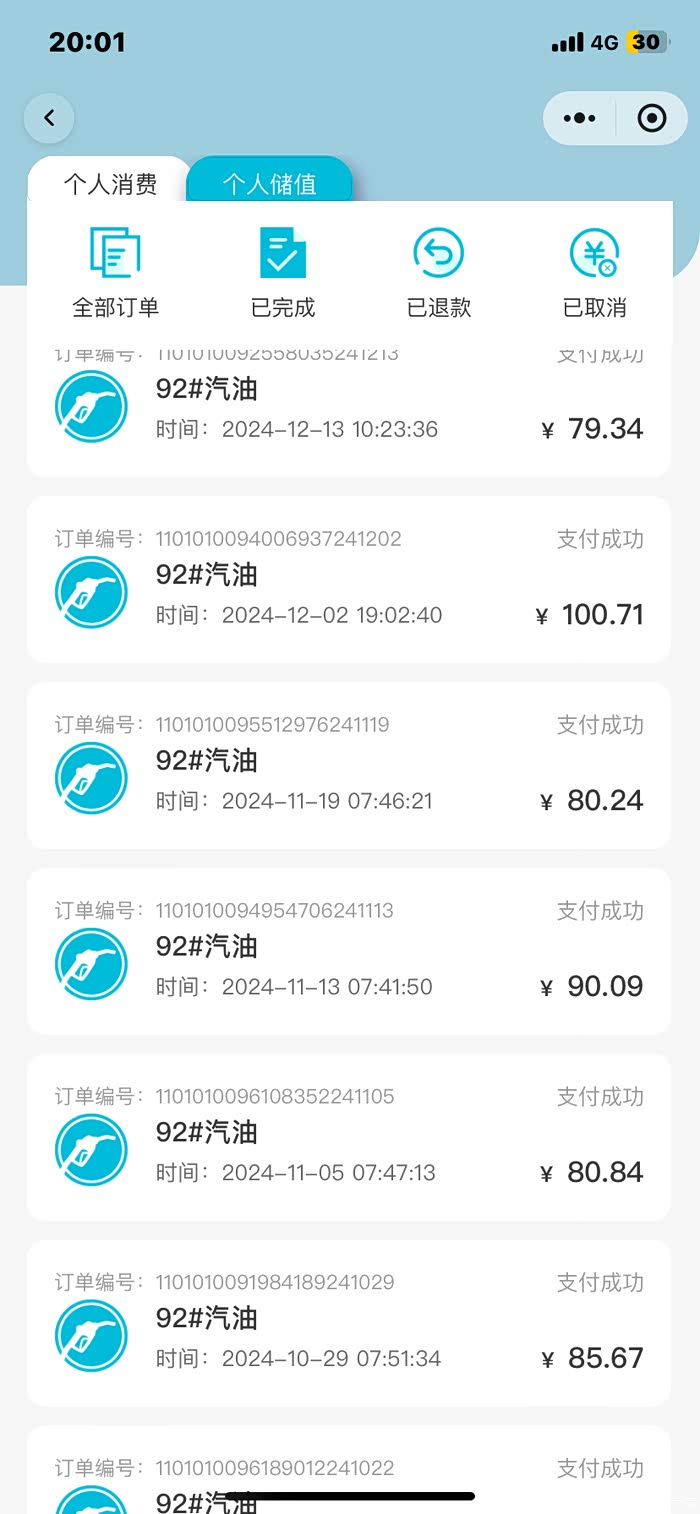Show 全部订单 all orders

point(115,272)
